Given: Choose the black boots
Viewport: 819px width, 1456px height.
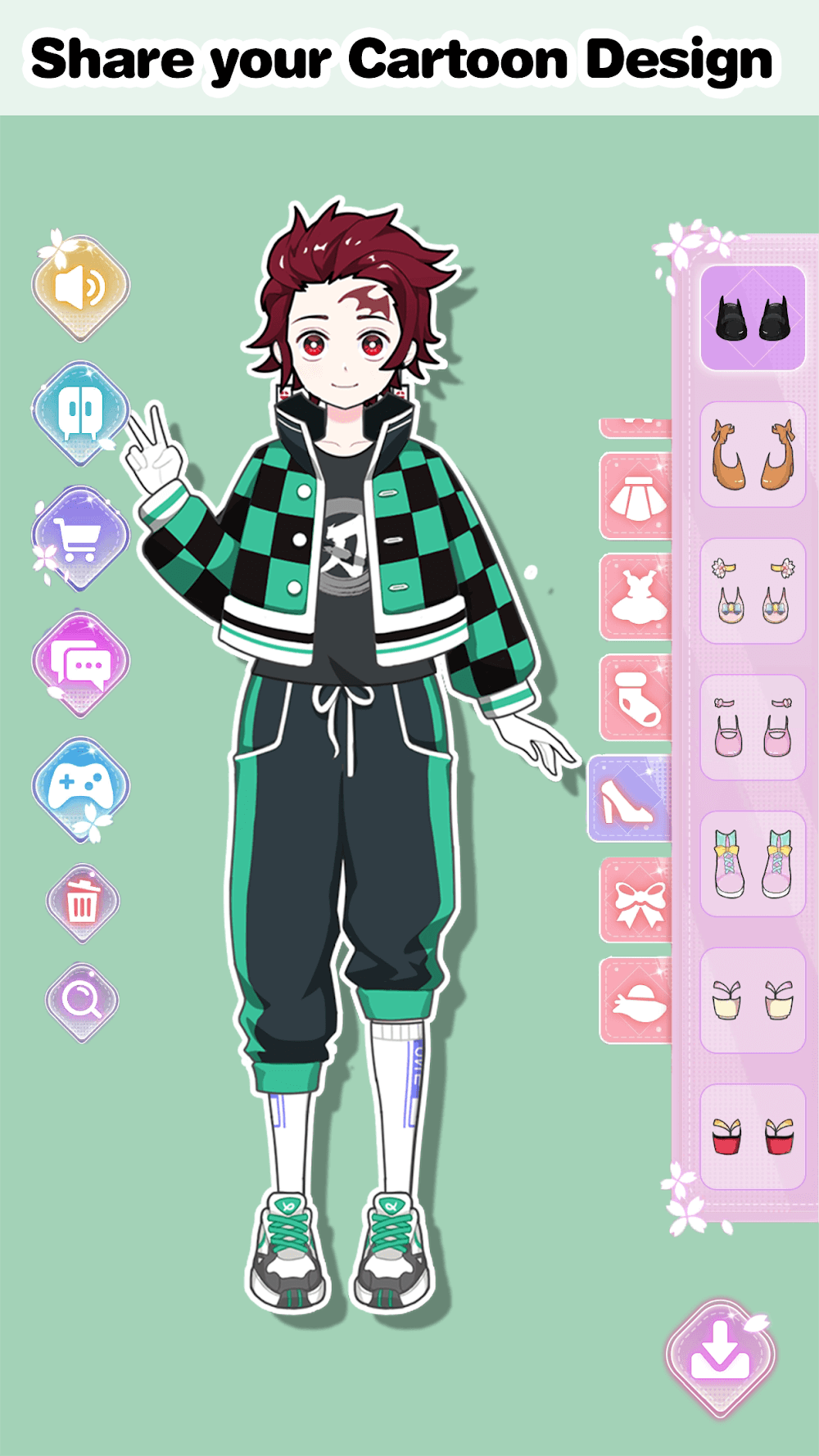Looking at the screenshot, I should [x=753, y=318].
